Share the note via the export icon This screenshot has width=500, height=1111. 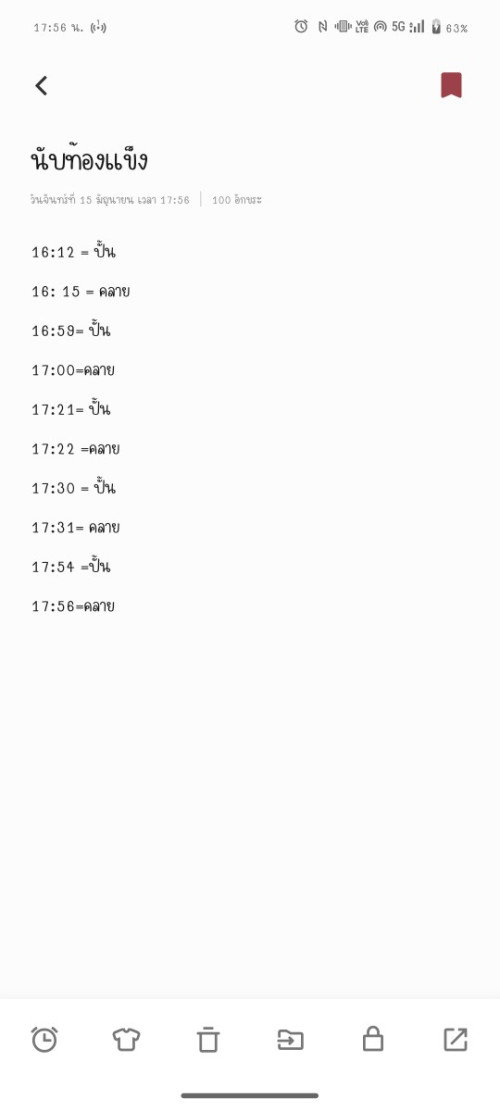click(455, 1039)
